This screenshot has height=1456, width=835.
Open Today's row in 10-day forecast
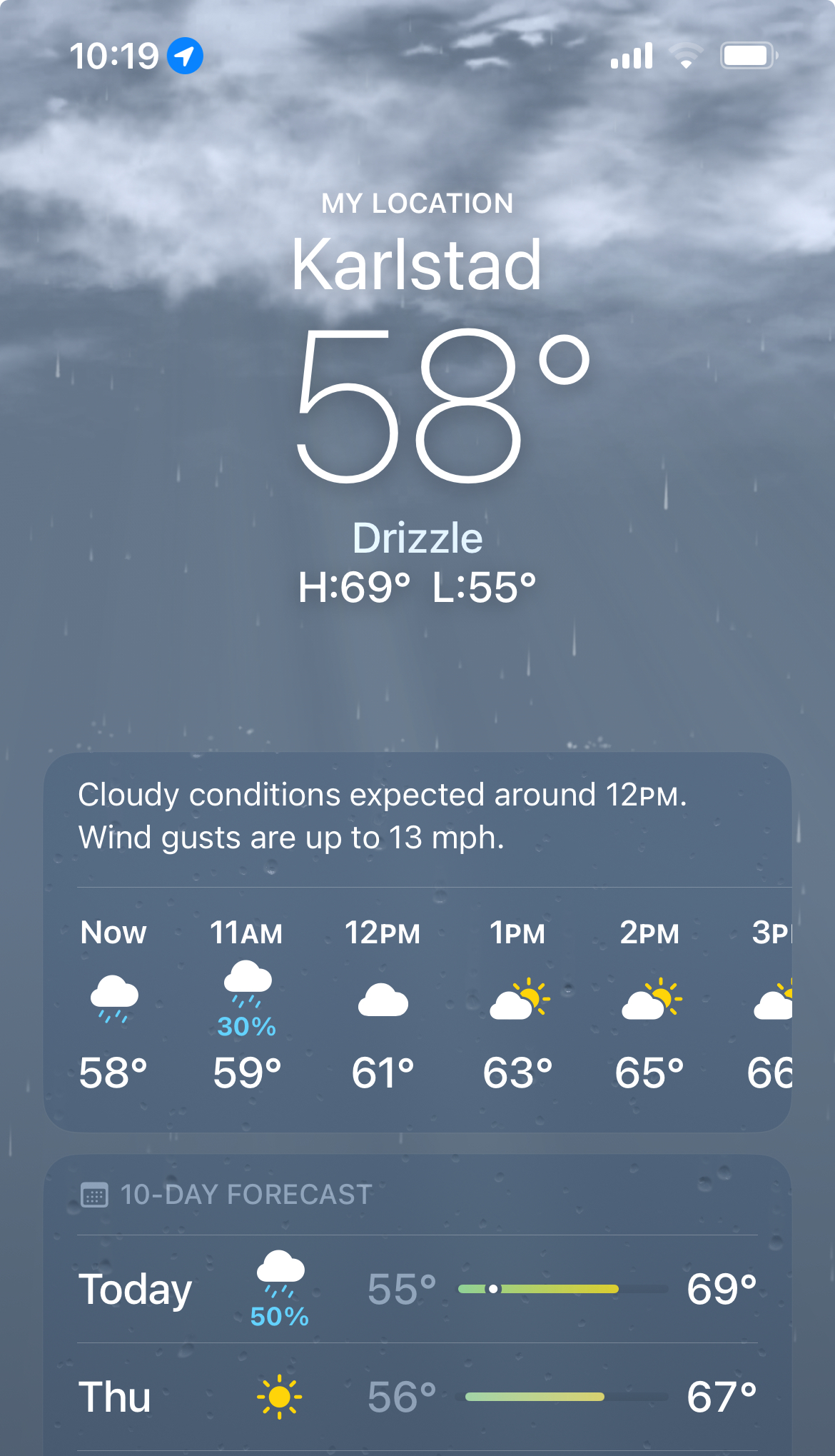417,1289
